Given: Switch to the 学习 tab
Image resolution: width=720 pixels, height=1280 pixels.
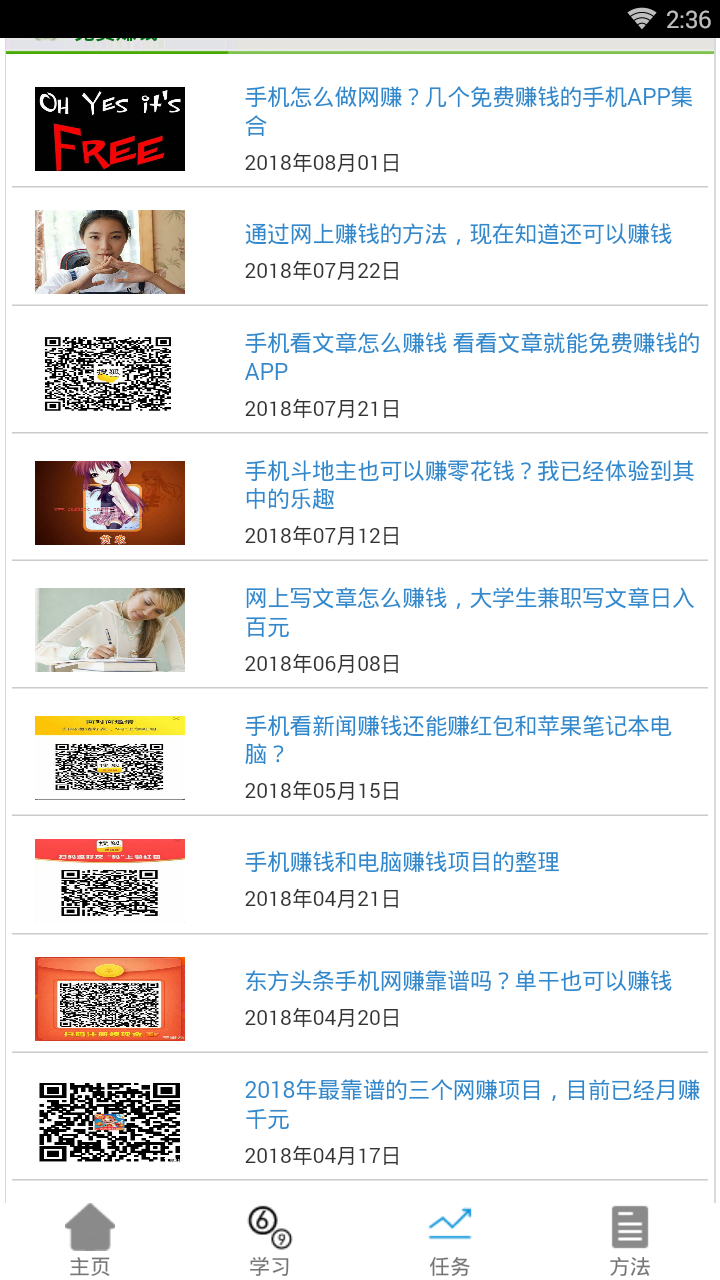Looking at the screenshot, I should click(270, 1240).
